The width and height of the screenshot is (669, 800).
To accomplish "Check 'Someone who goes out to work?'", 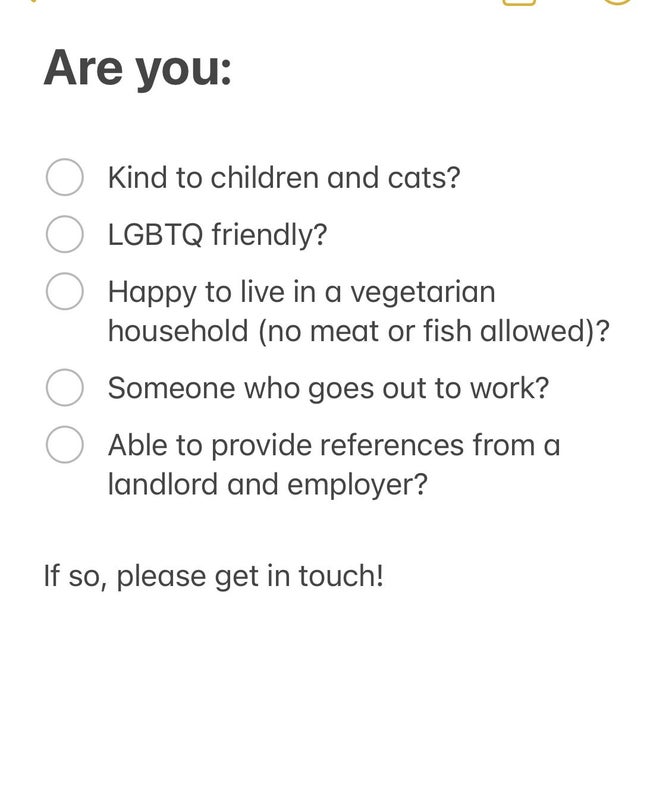I will point(65,388).
